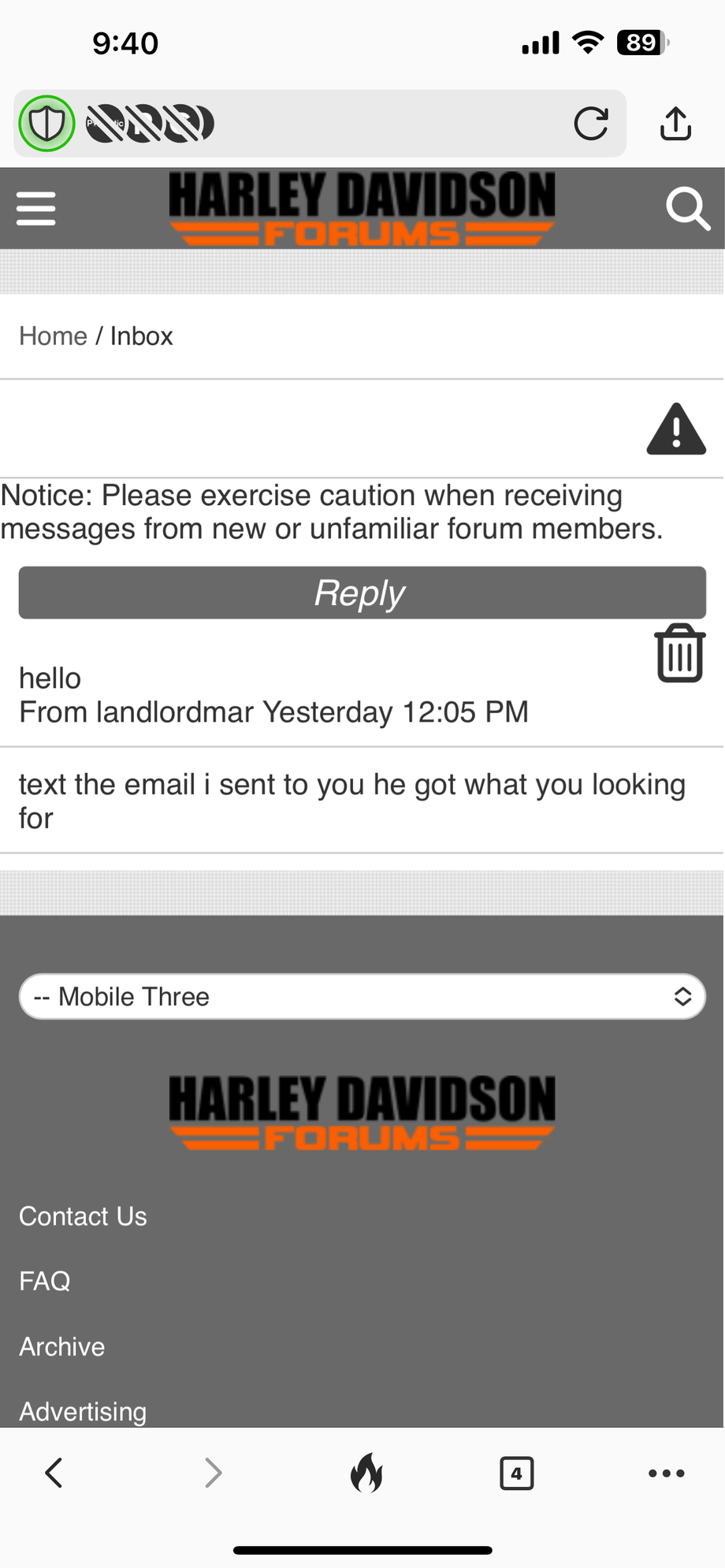
Task: Tap the fire button
Action: (366, 1473)
